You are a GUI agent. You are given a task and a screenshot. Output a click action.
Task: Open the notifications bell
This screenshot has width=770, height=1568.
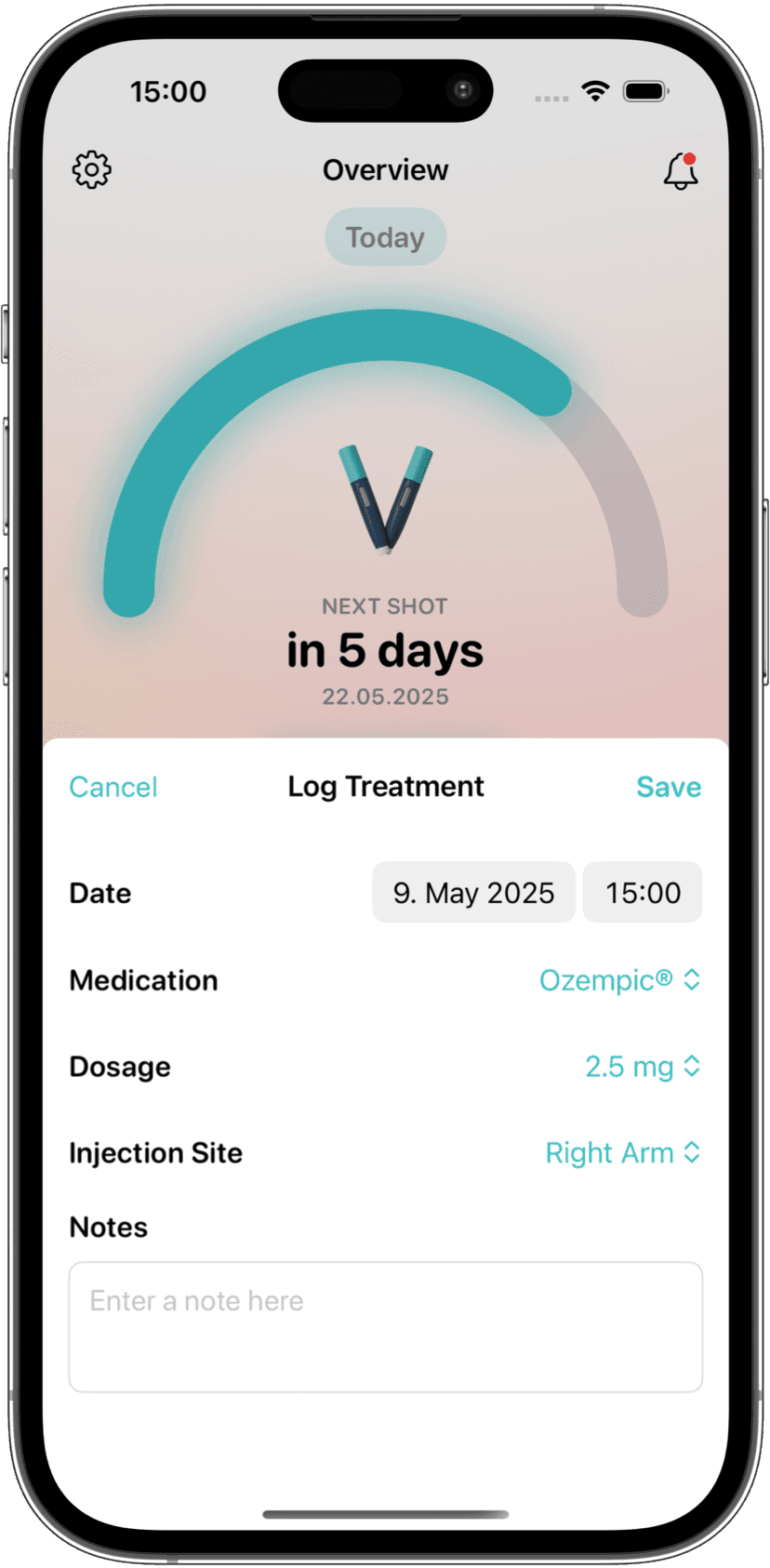680,171
